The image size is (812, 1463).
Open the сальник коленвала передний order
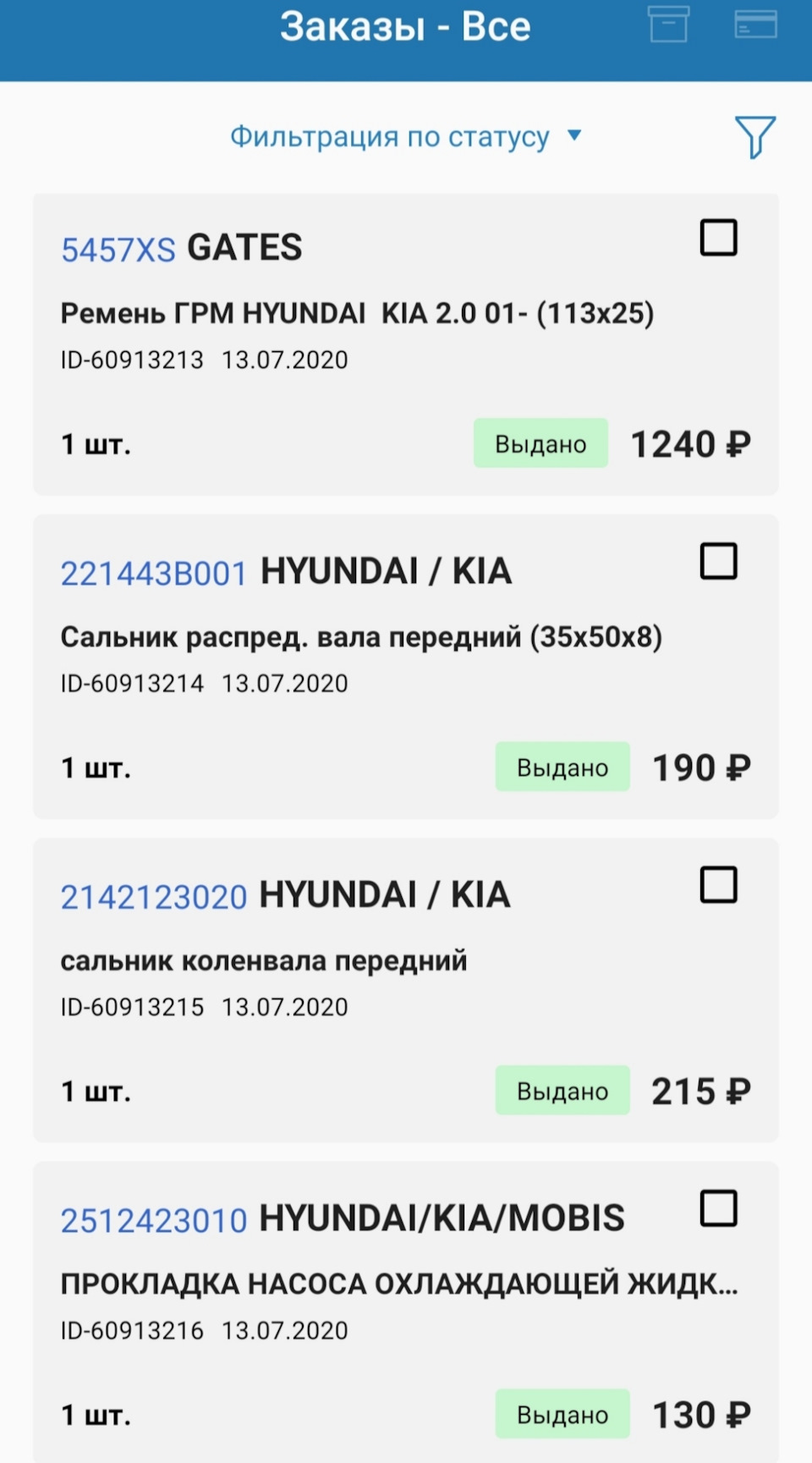pyautogui.click(x=263, y=961)
